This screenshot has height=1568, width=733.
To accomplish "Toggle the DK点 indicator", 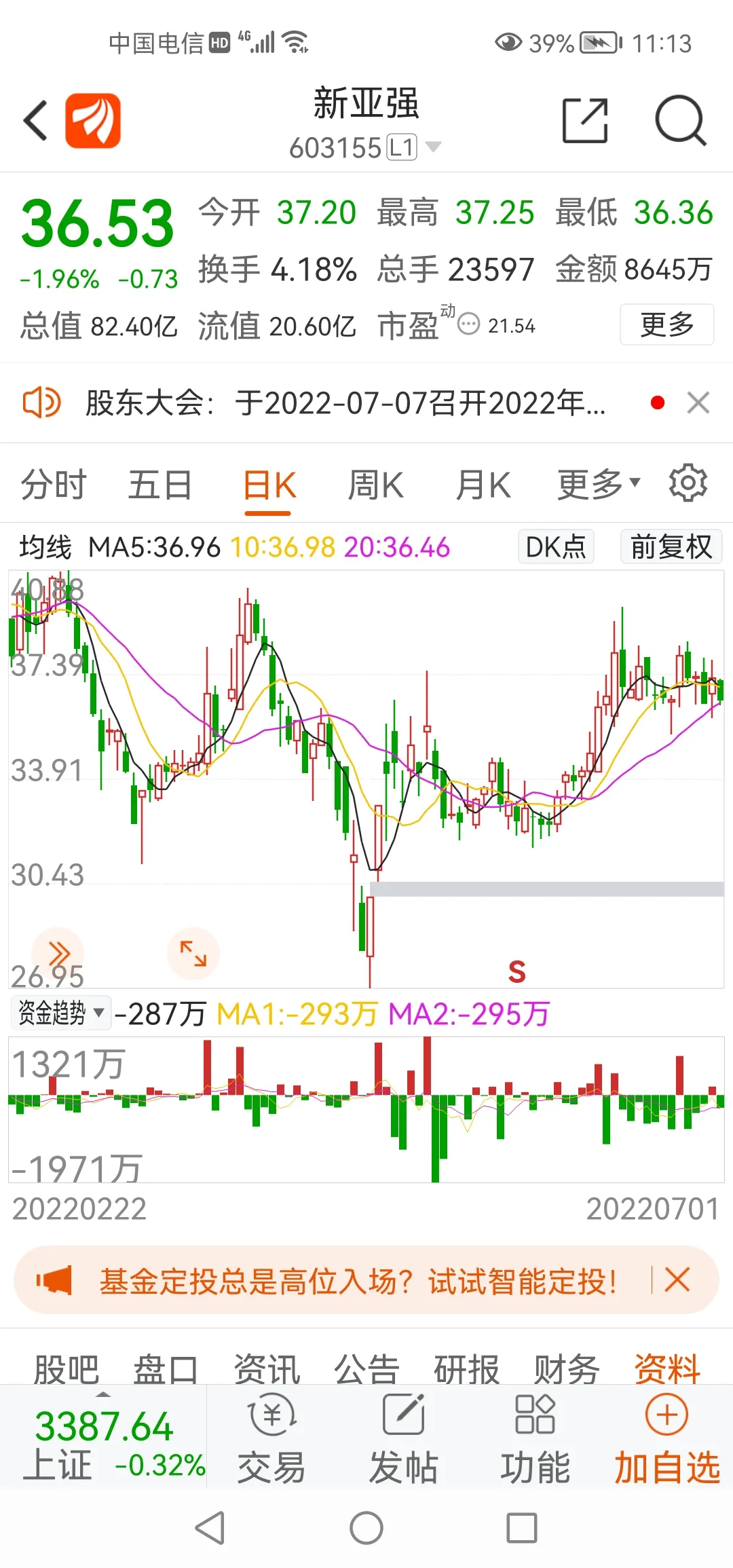I will (x=556, y=546).
